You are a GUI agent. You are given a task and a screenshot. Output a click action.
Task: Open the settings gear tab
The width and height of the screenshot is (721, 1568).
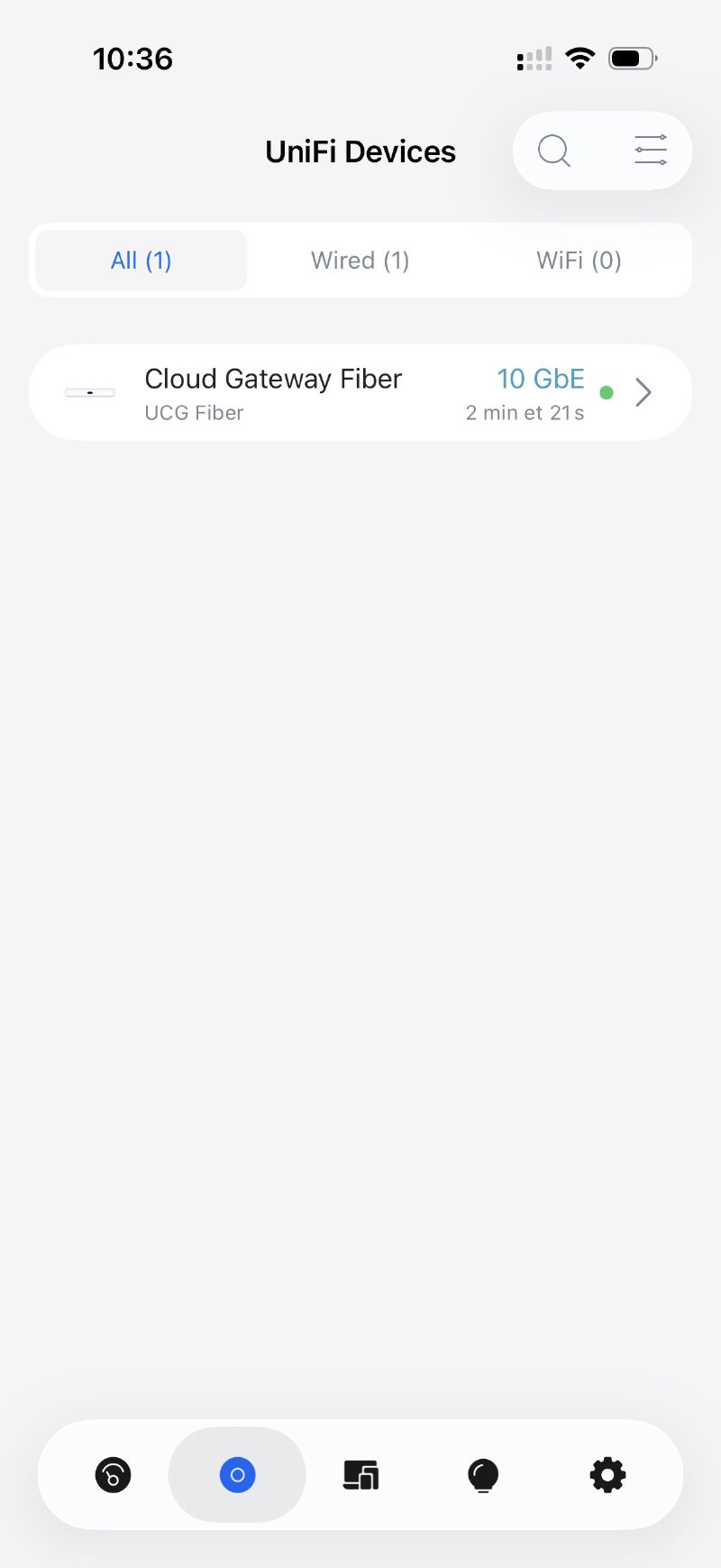[607, 1475]
